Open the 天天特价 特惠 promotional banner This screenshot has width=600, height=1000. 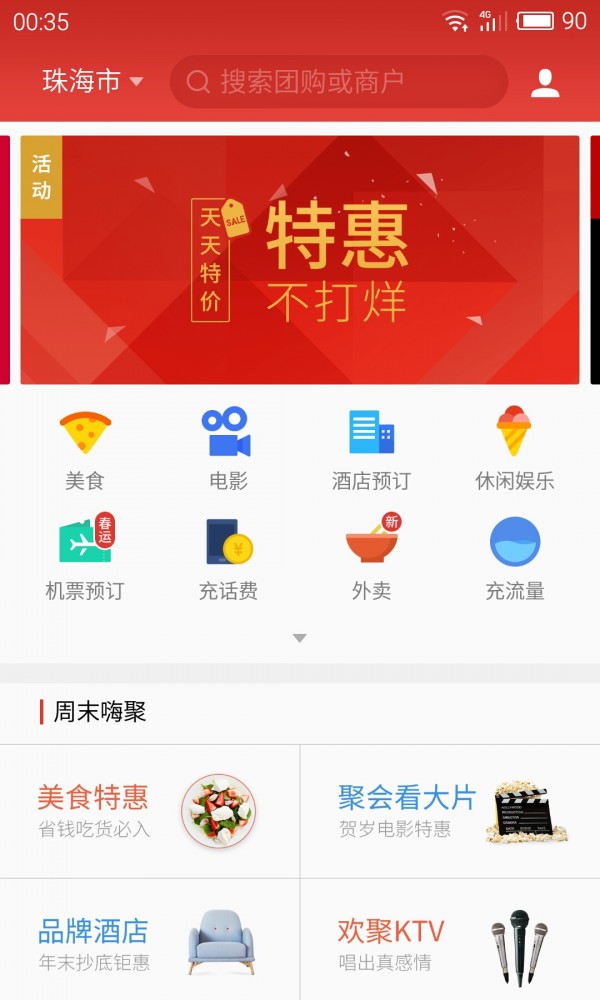pos(300,260)
